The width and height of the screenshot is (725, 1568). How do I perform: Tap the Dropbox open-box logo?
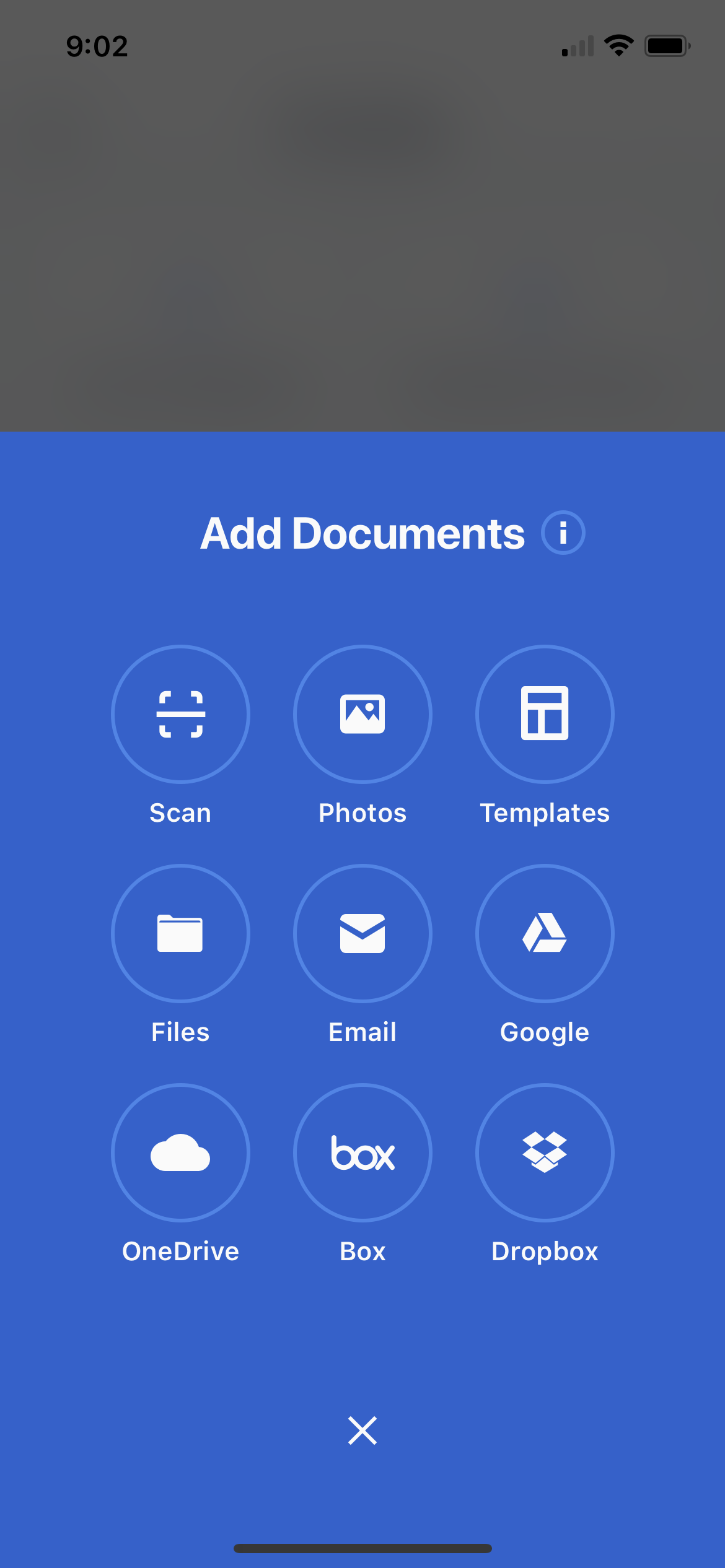544,1153
